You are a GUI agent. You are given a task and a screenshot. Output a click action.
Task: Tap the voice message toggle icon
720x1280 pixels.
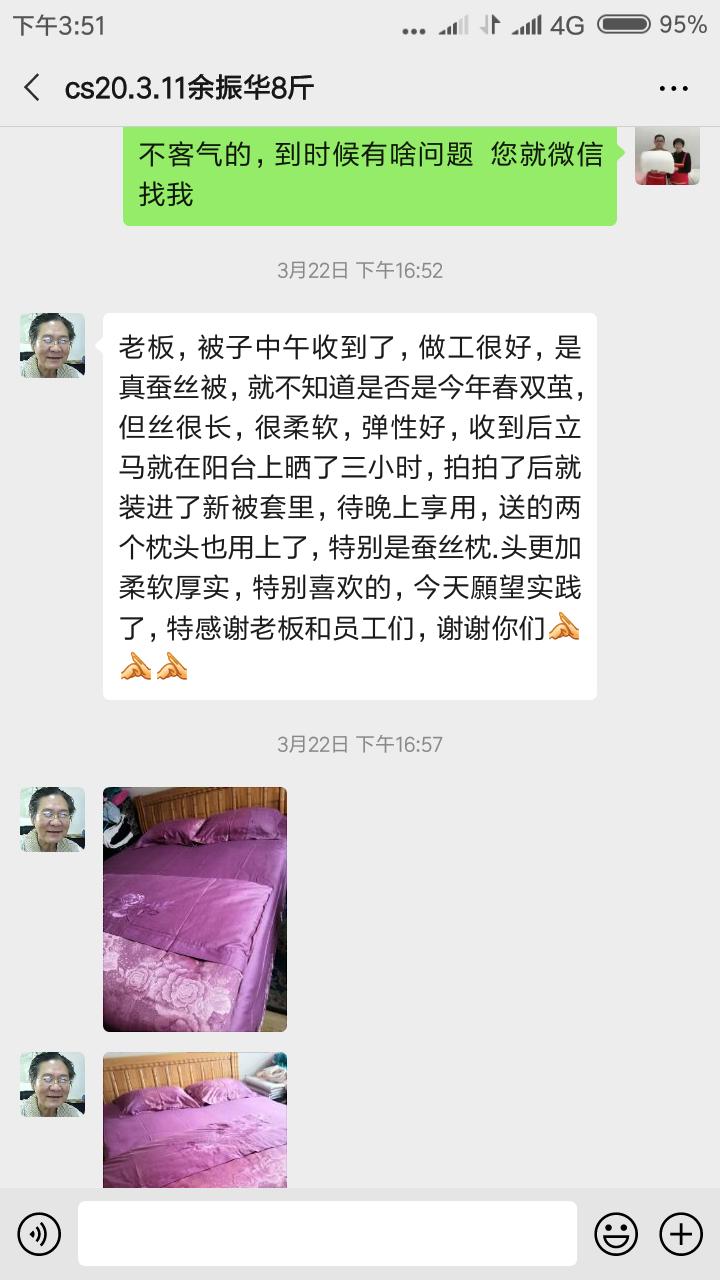40,1233
